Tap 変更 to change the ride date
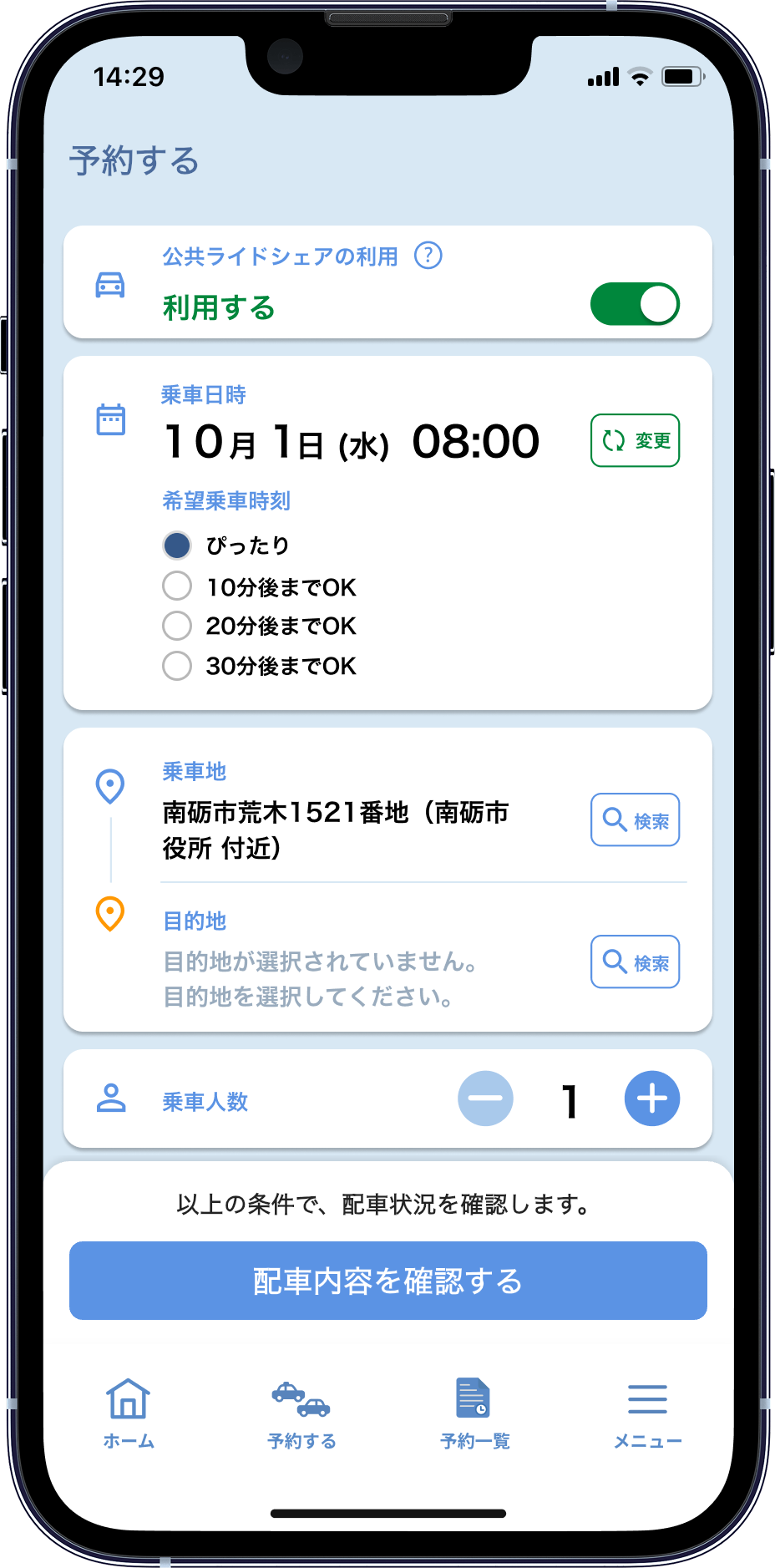The width and height of the screenshot is (775, 1568). [x=634, y=440]
